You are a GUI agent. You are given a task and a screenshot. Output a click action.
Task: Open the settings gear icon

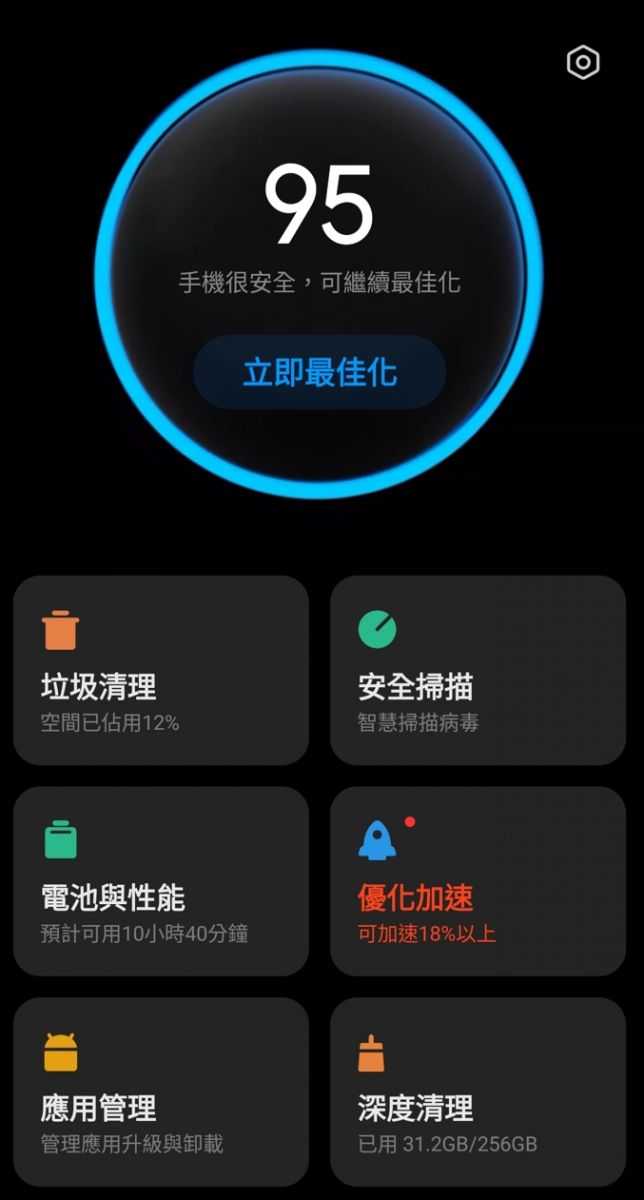coord(582,63)
